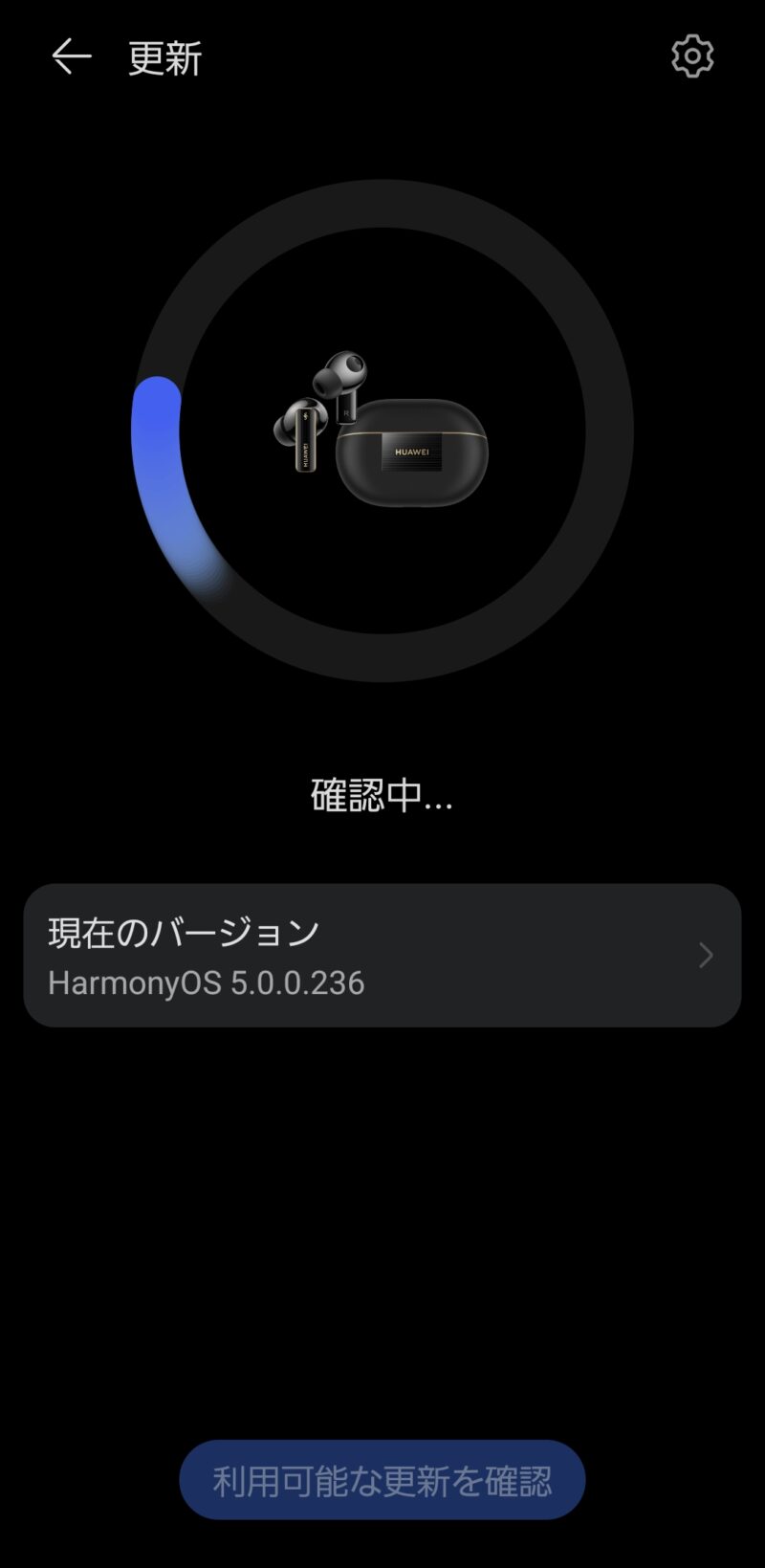Open update settings gear icon

[x=692, y=57]
